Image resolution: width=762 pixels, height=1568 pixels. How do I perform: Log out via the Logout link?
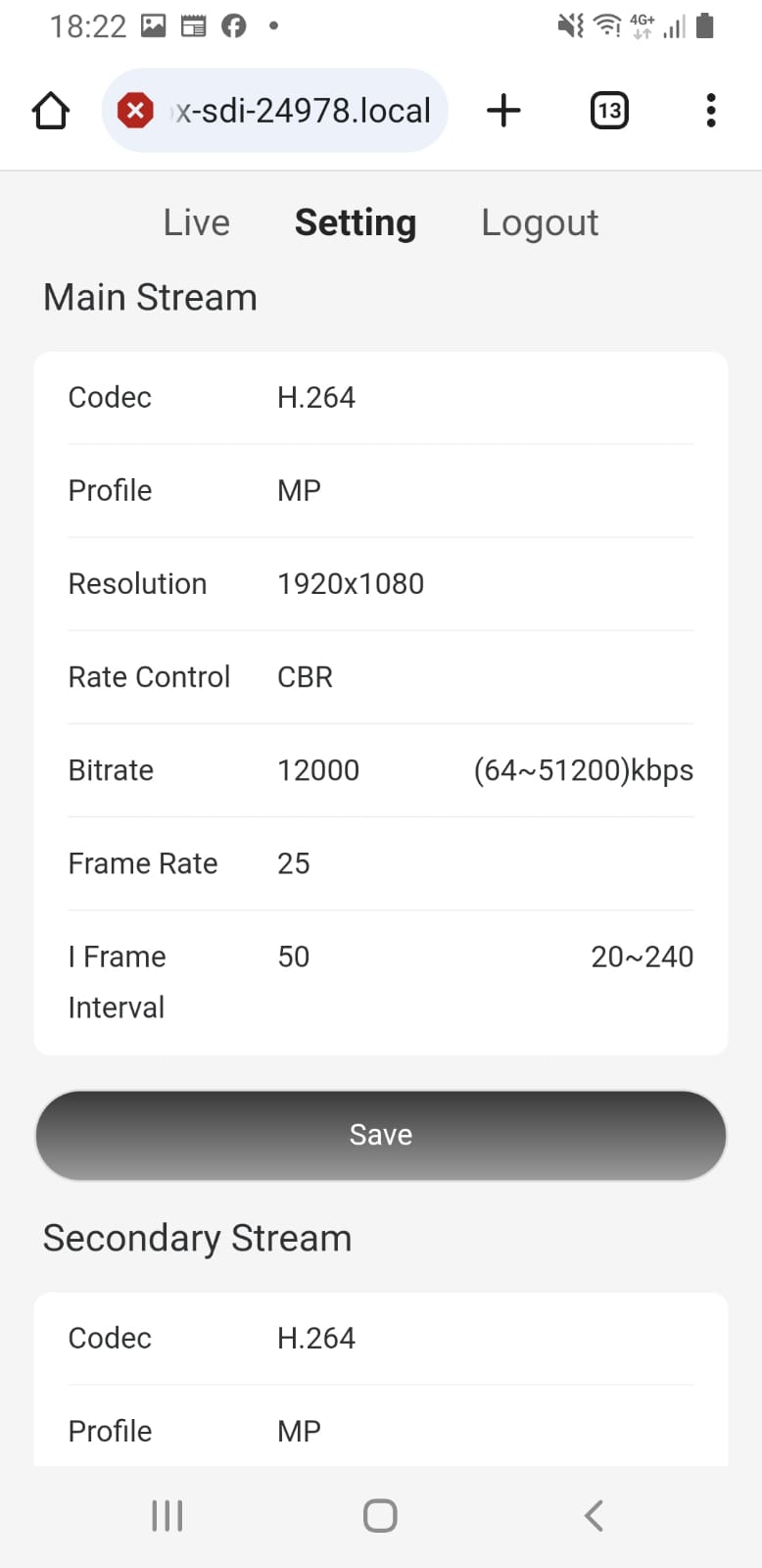coord(540,222)
